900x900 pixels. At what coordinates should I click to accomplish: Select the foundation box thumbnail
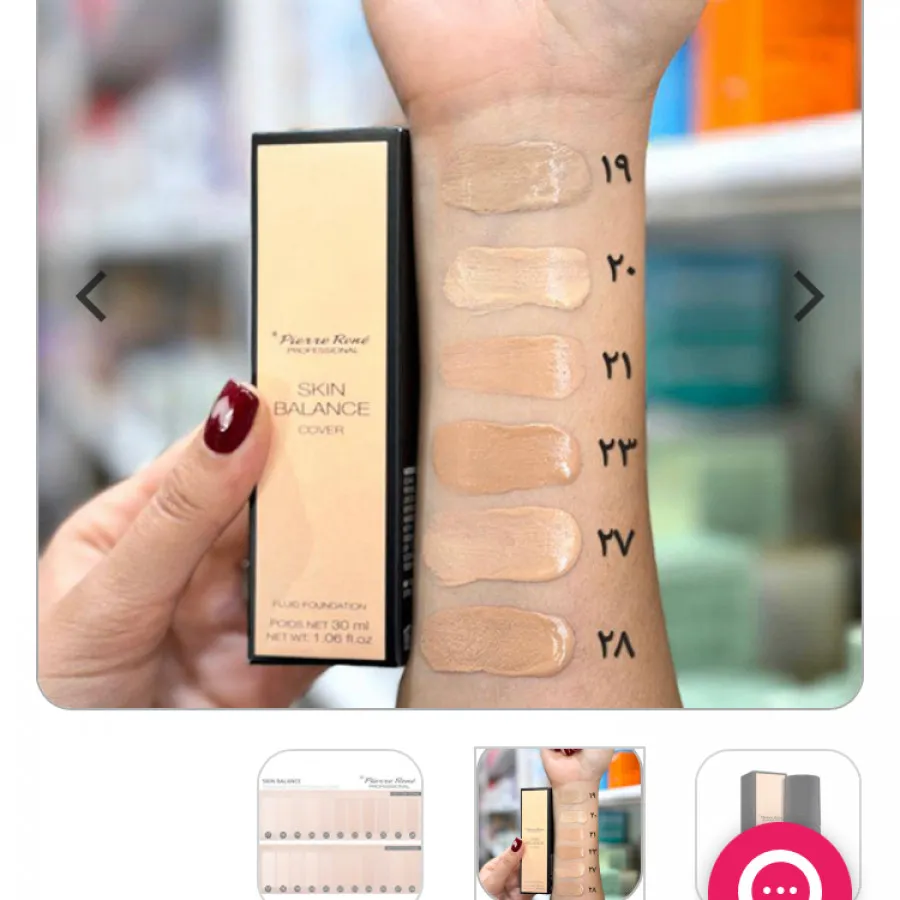click(776, 788)
